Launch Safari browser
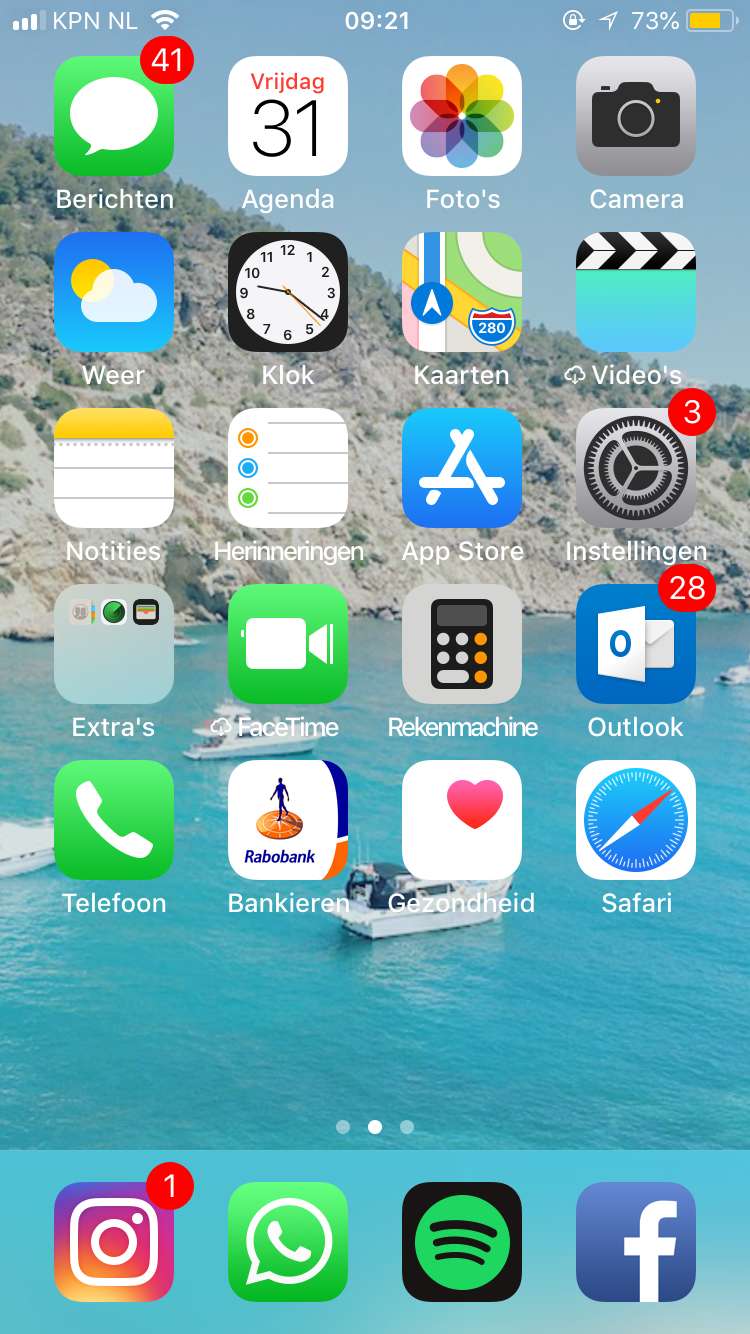The width and height of the screenshot is (750, 1334). [x=636, y=820]
